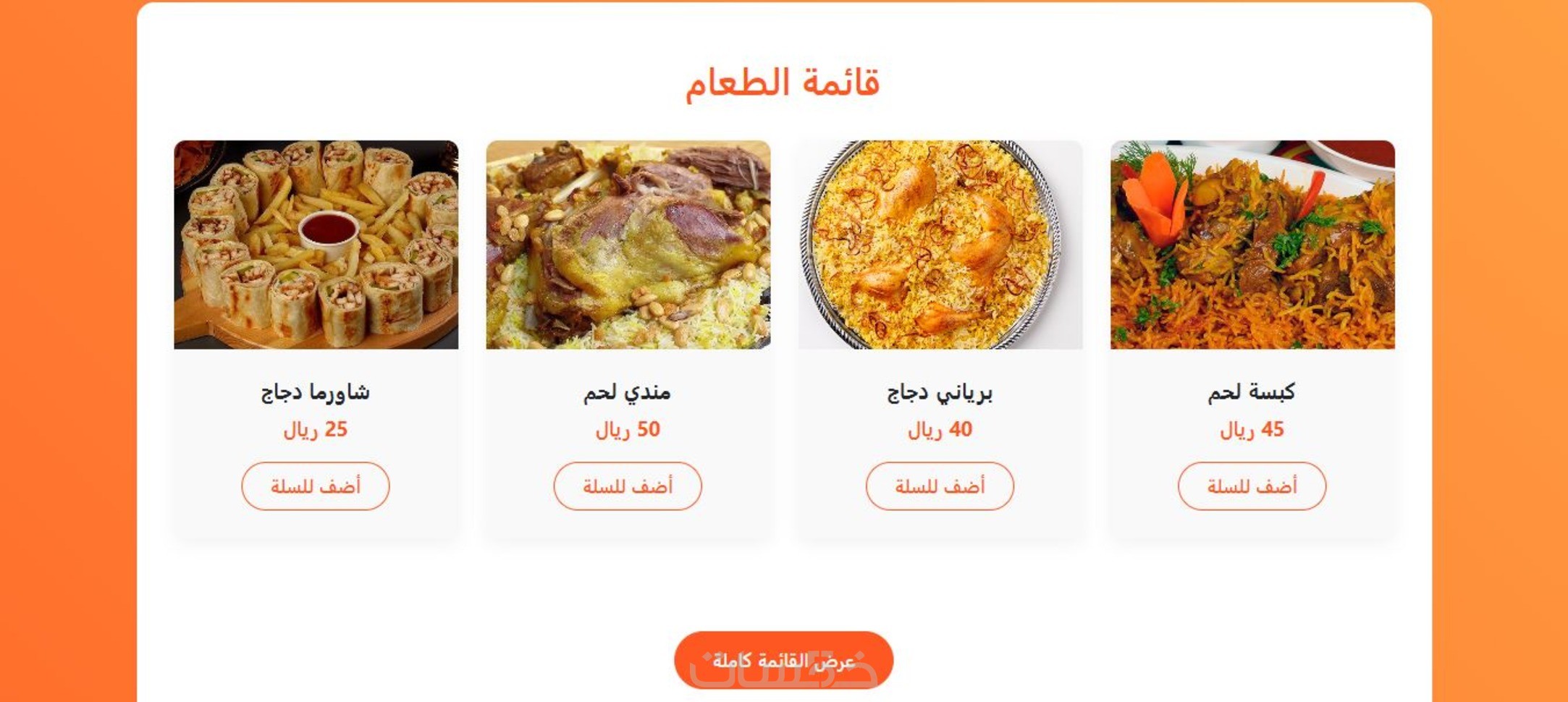Screen dimensions: 1568x702
Task: Add شاورما دجاج to the cart
Action: [316, 486]
